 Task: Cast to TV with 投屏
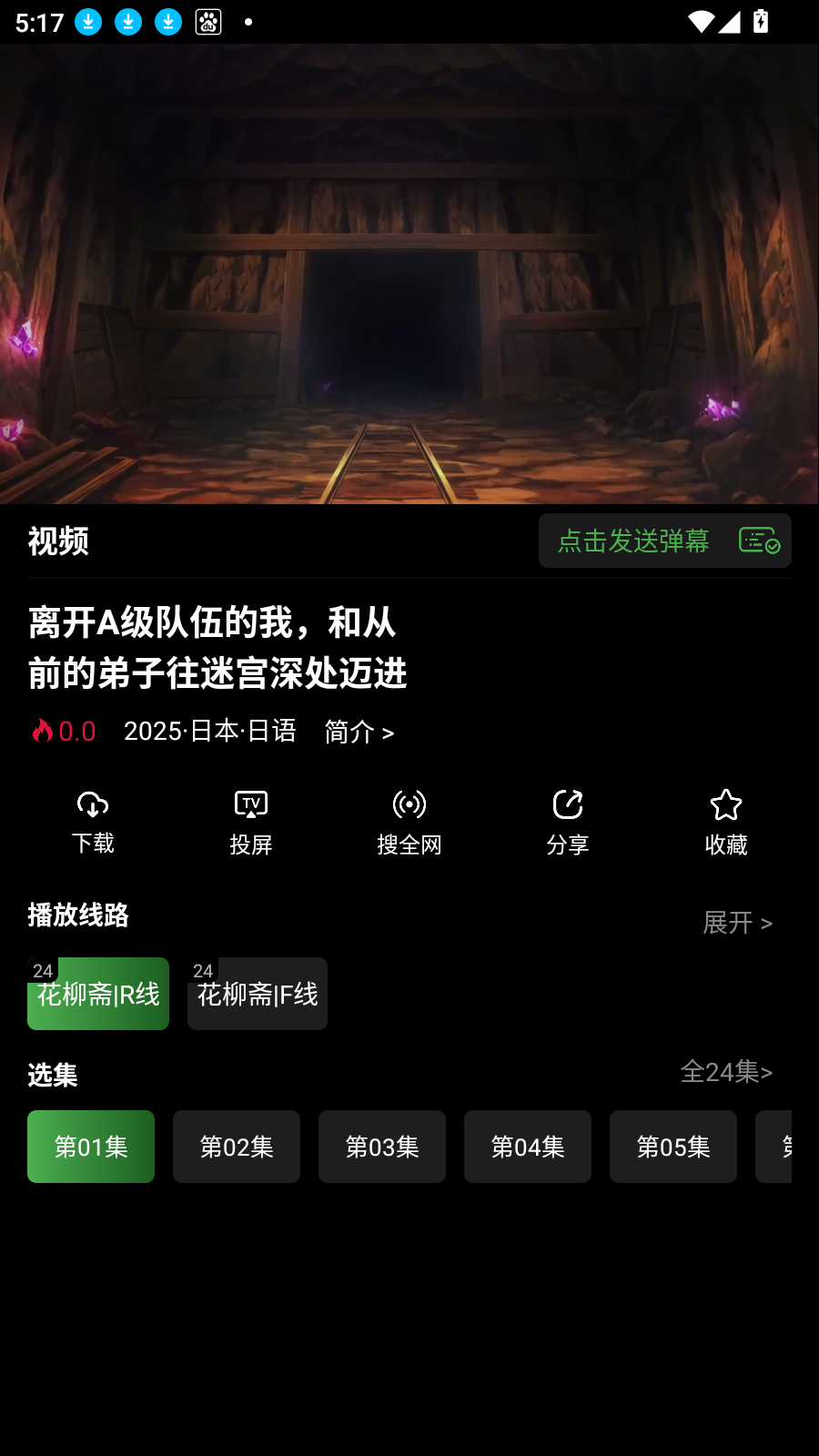coord(251,823)
